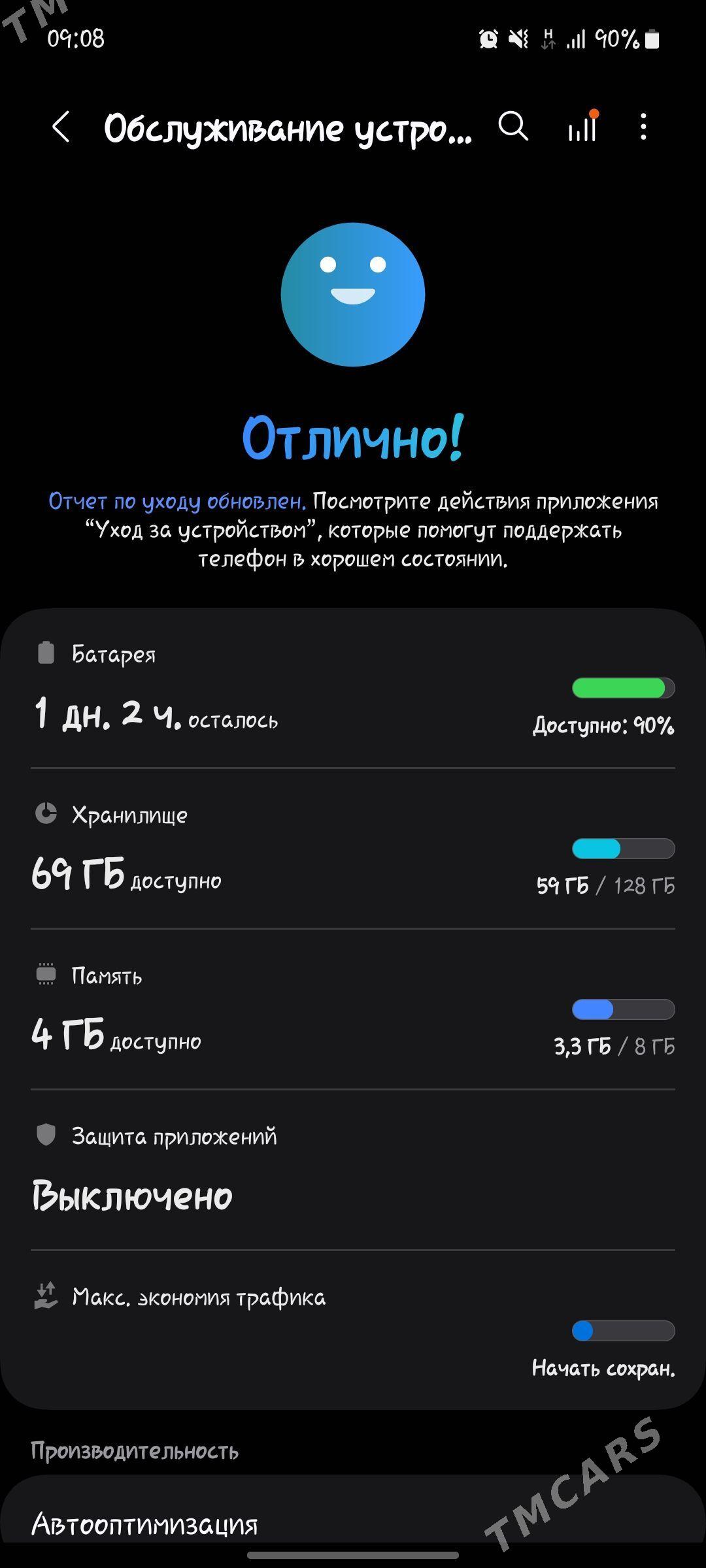This screenshot has width=706, height=1568.
Task: Open the Батарея battery row
Action: pyautogui.click(x=353, y=689)
